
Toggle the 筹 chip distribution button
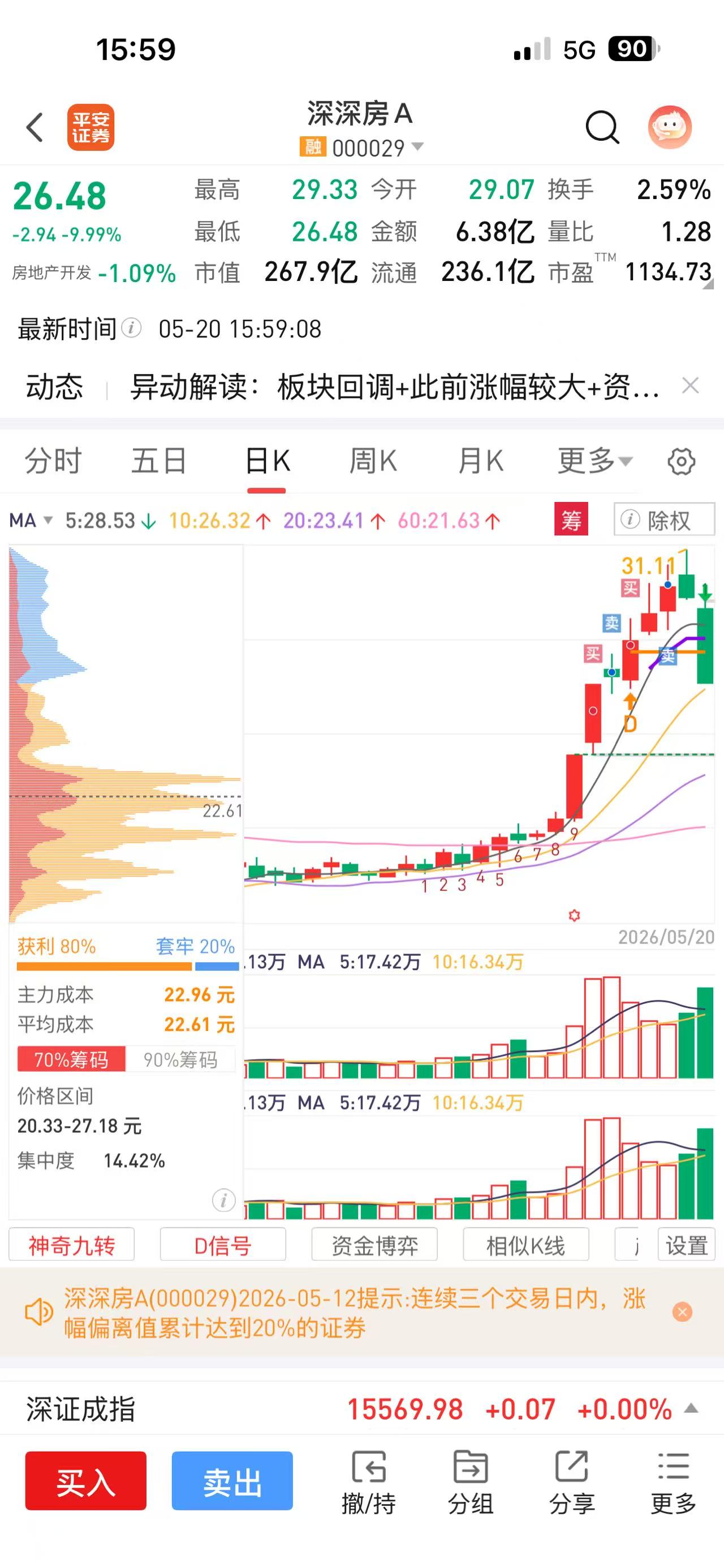click(571, 519)
